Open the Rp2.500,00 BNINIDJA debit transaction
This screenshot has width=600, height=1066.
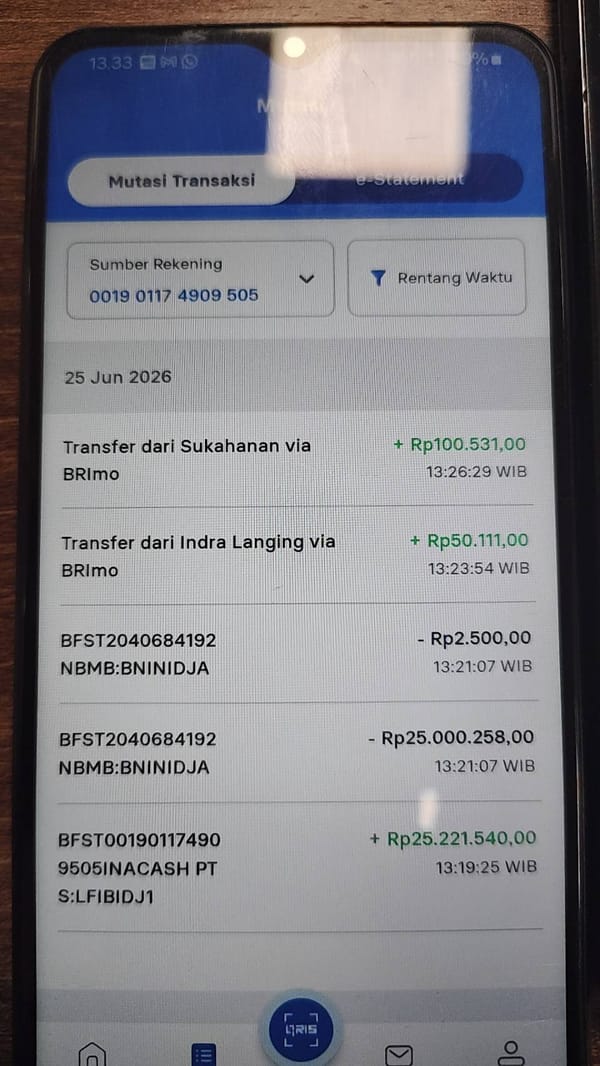[x=296, y=653]
